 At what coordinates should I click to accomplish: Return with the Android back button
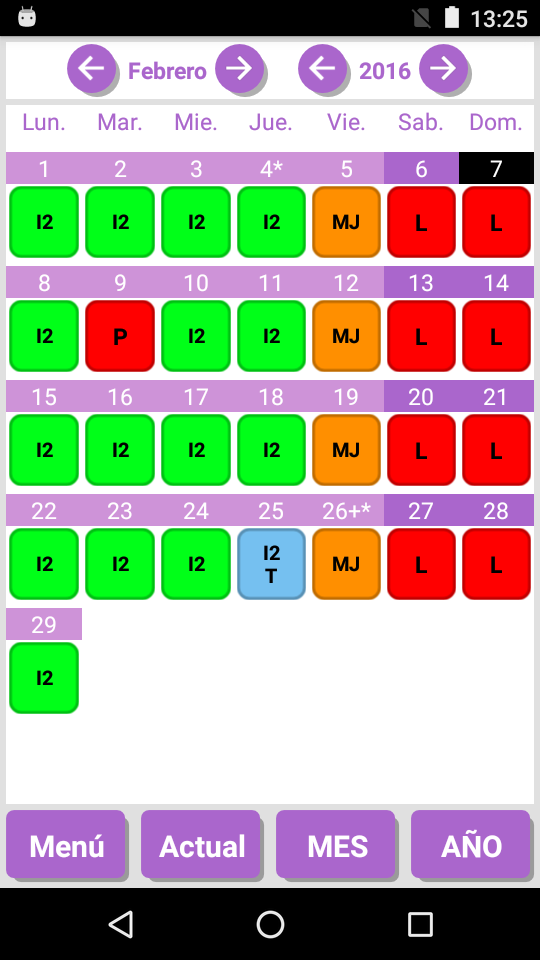coord(120,924)
